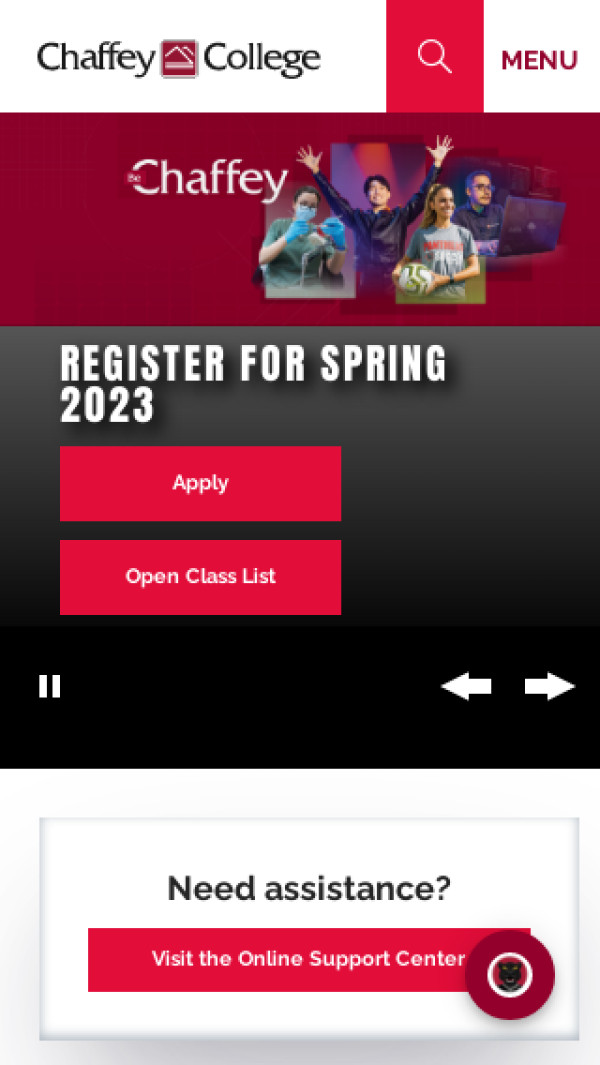Advance to the next slide arrow
The height and width of the screenshot is (1065, 600).
pos(549,686)
